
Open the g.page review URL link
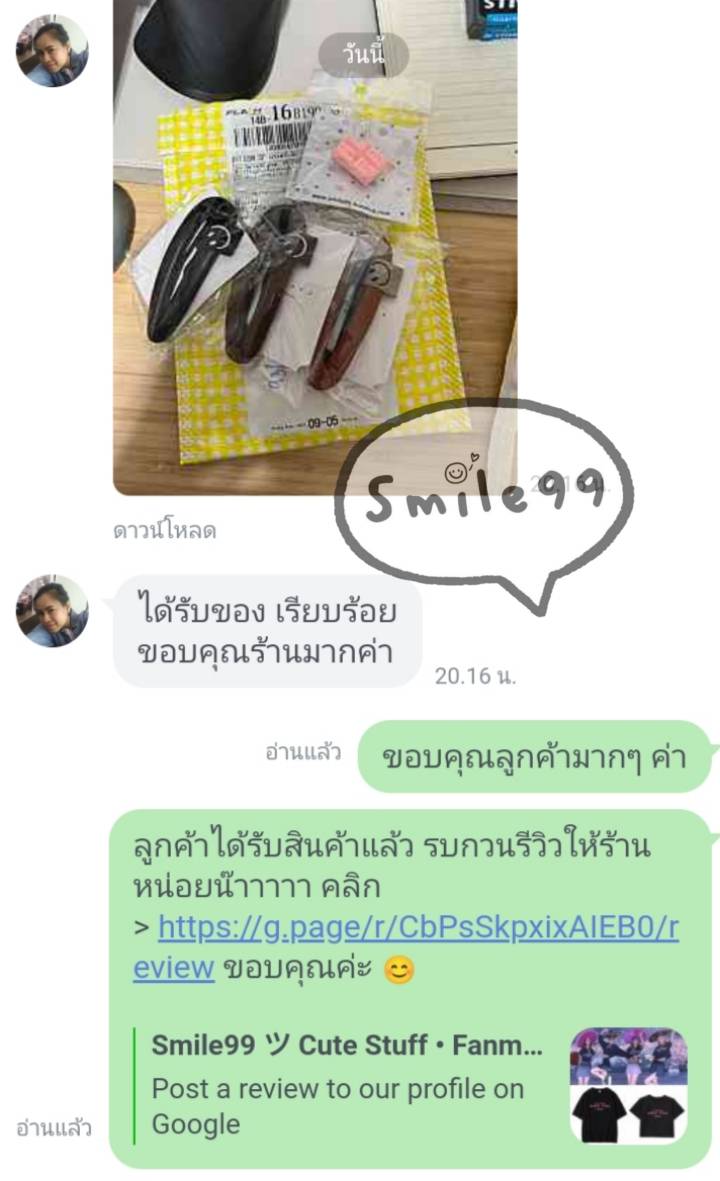point(418,929)
